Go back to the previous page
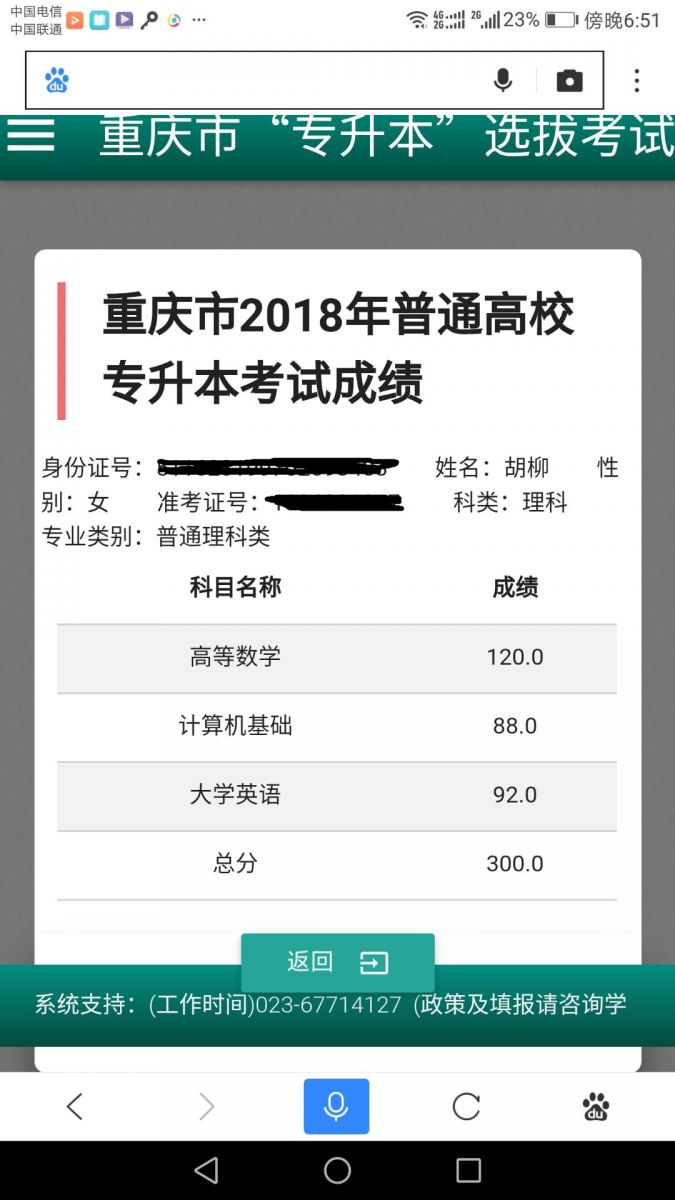Viewport: 675px width, 1200px height. 74,1106
